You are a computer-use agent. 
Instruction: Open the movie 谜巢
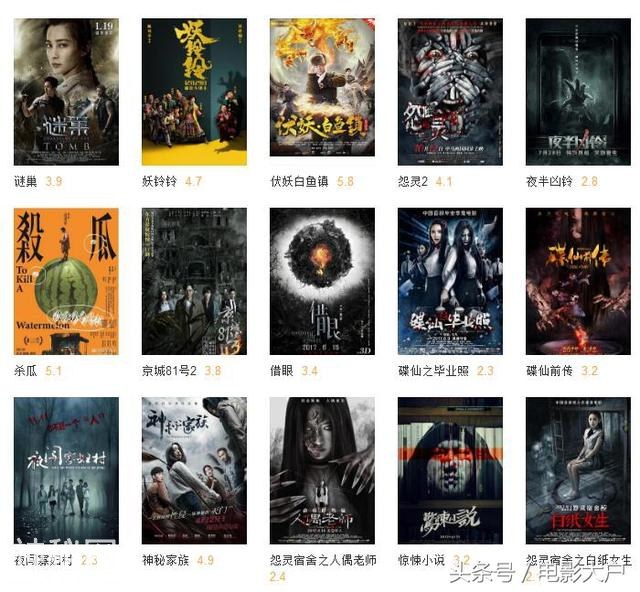(x=66, y=92)
